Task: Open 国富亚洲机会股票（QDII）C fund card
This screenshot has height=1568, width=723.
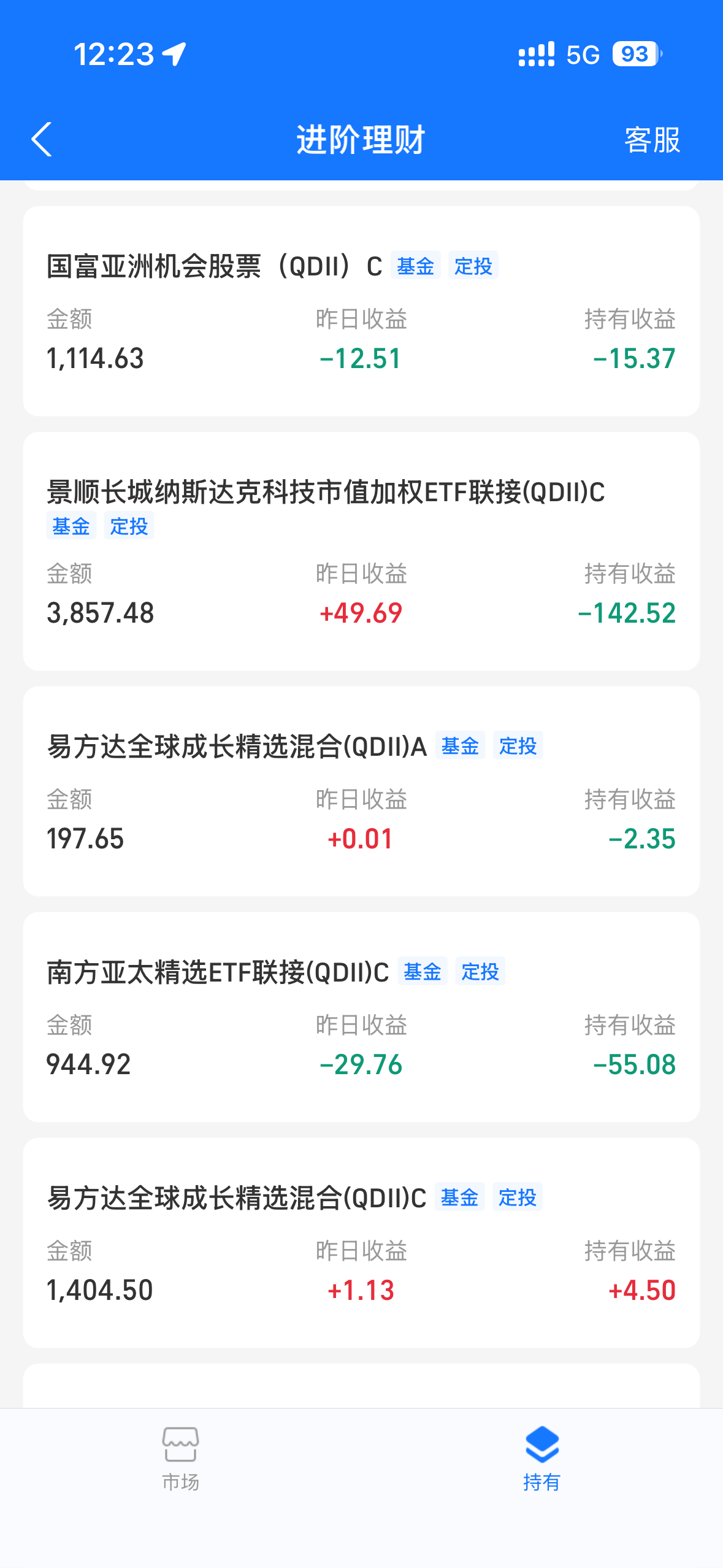Action: tap(361, 311)
